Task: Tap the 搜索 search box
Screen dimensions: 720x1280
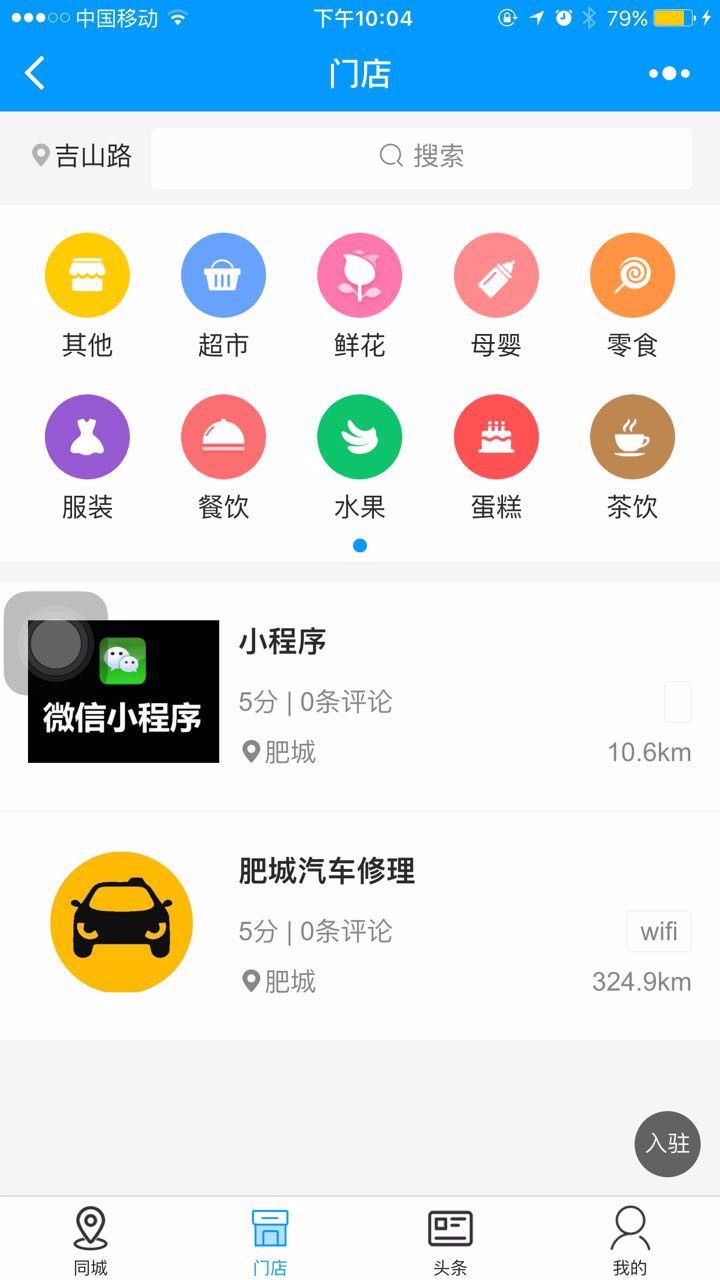Action: pos(421,157)
